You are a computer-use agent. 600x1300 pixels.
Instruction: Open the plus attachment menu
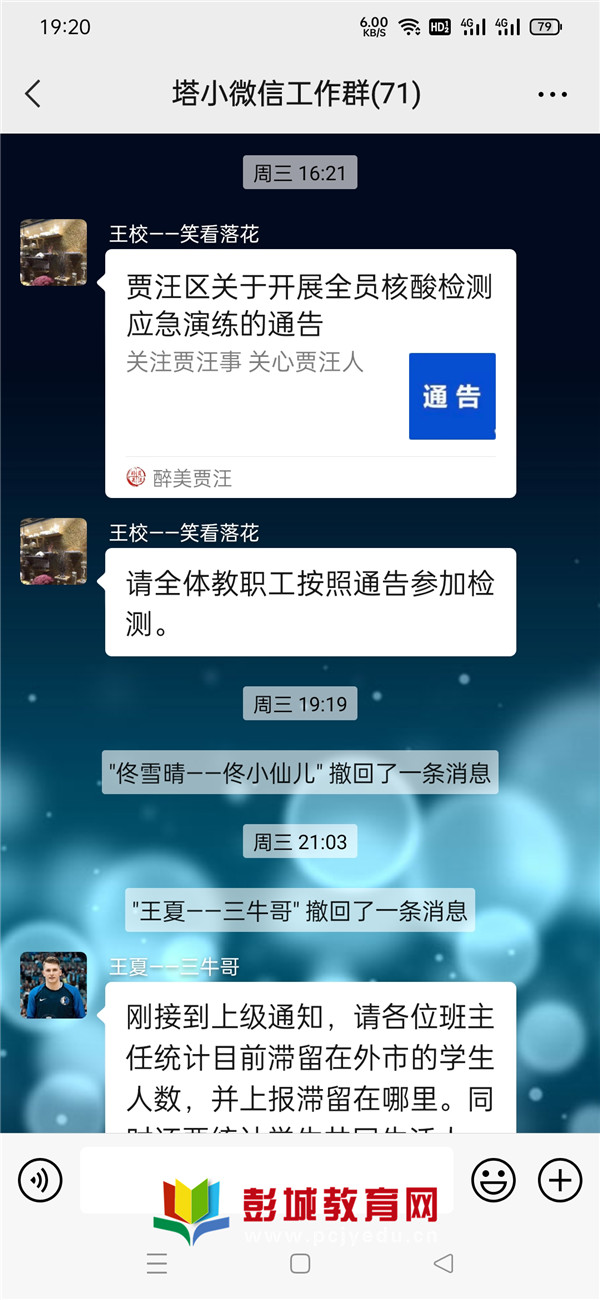[x=560, y=1181]
